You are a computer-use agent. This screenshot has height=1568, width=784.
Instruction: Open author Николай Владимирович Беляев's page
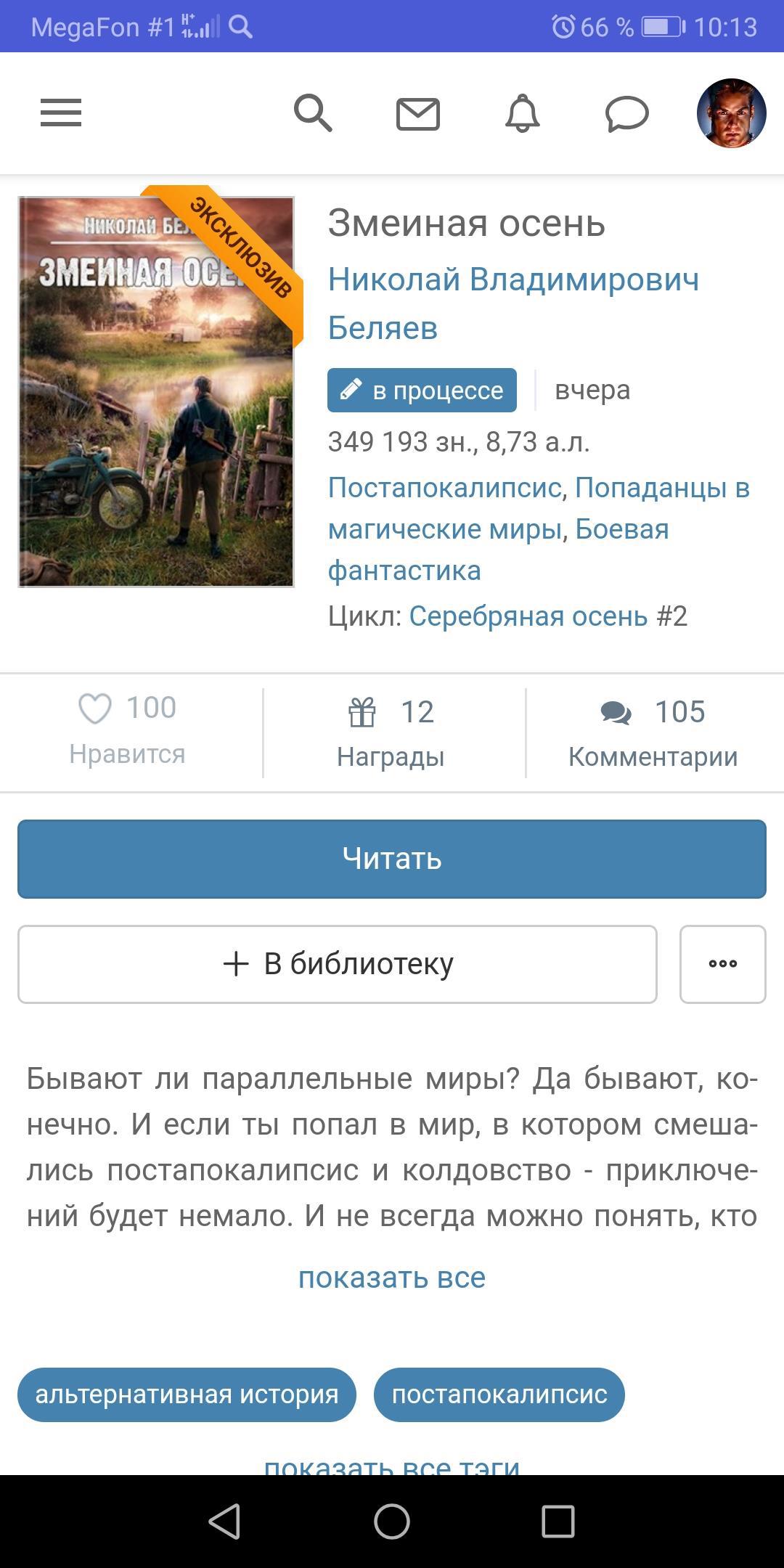pos(513,303)
